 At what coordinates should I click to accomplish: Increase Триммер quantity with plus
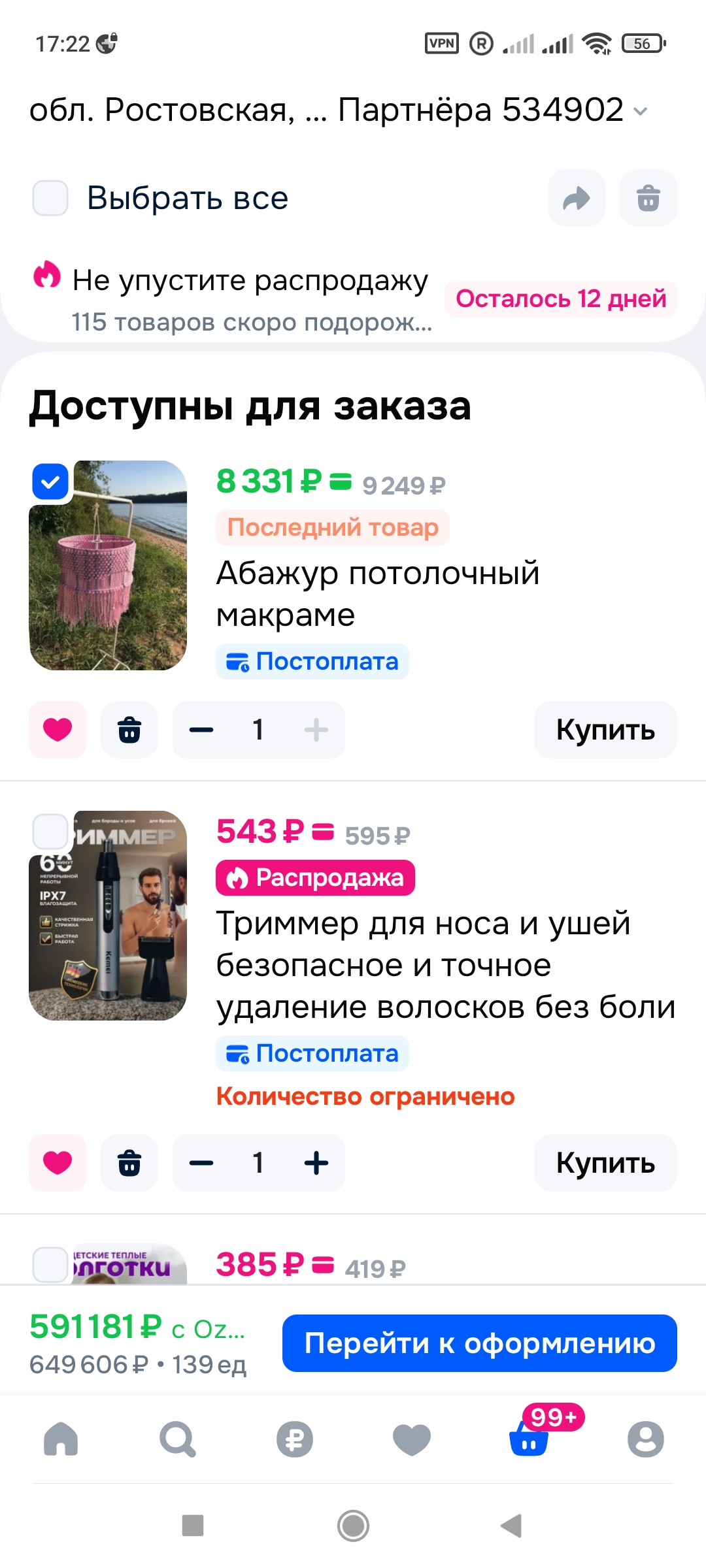[x=316, y=1163]
